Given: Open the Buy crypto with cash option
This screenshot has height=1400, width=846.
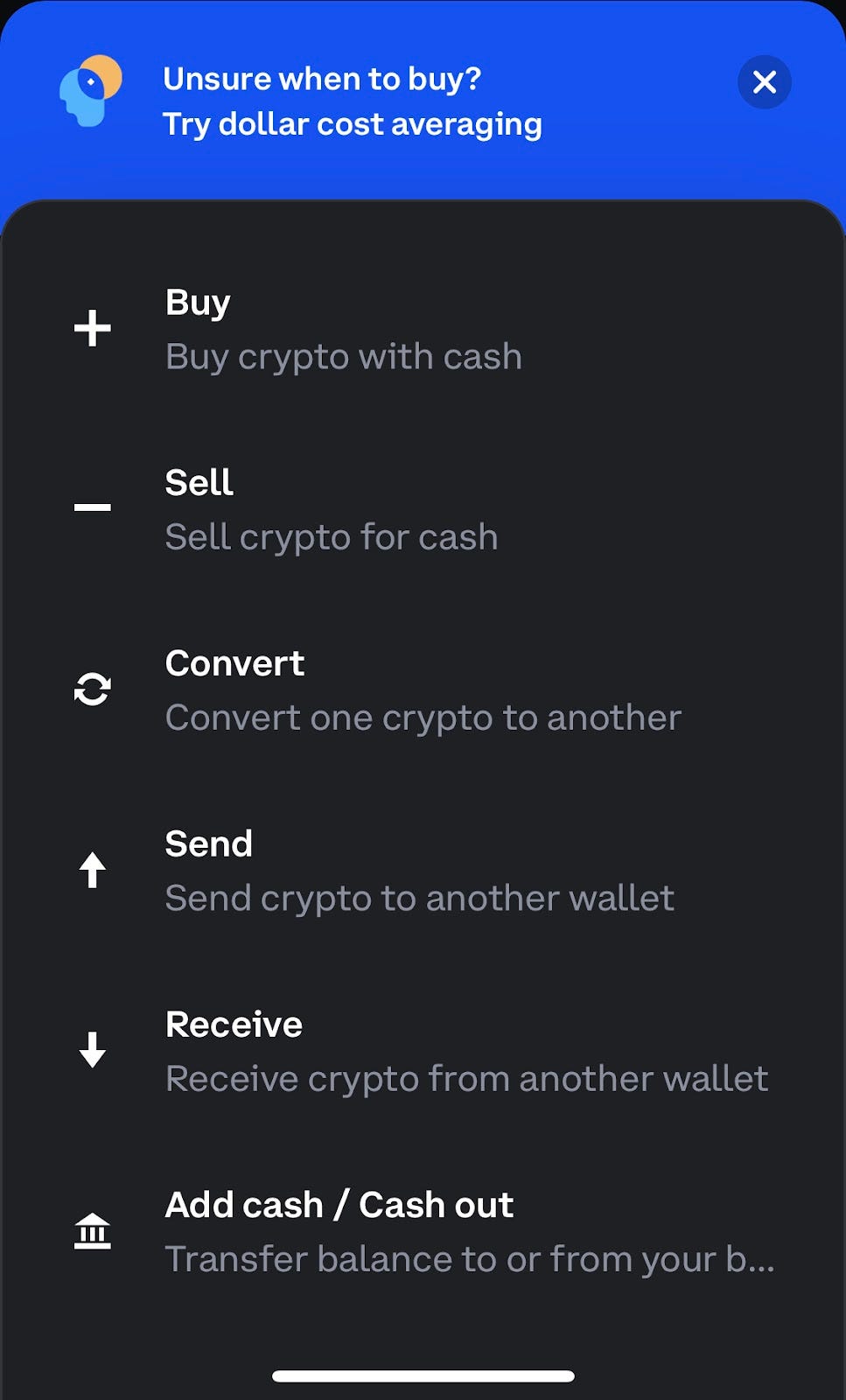Looking at the screenshot, I should (343, 356).
